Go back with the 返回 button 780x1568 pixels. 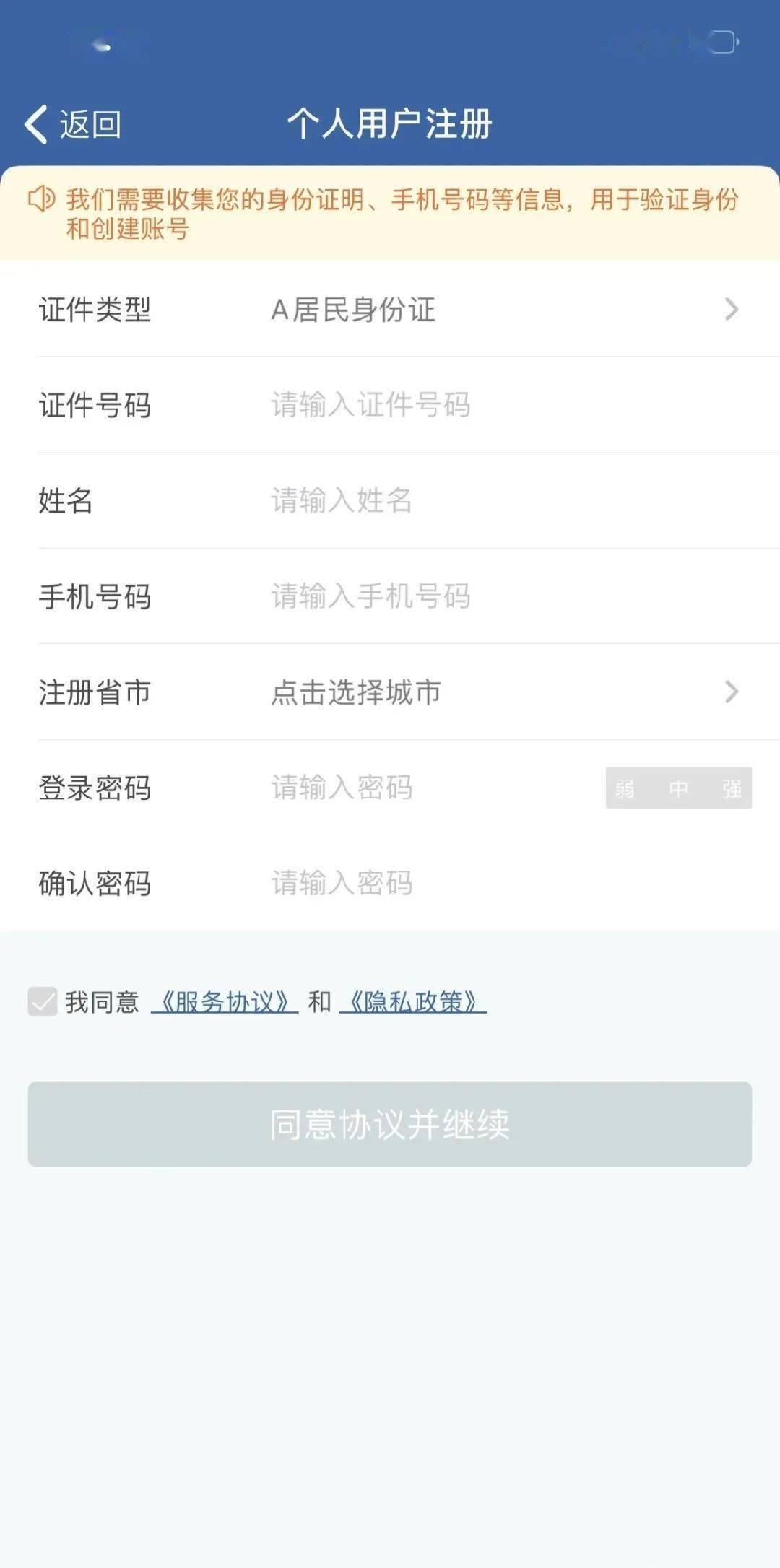point(73,124)
